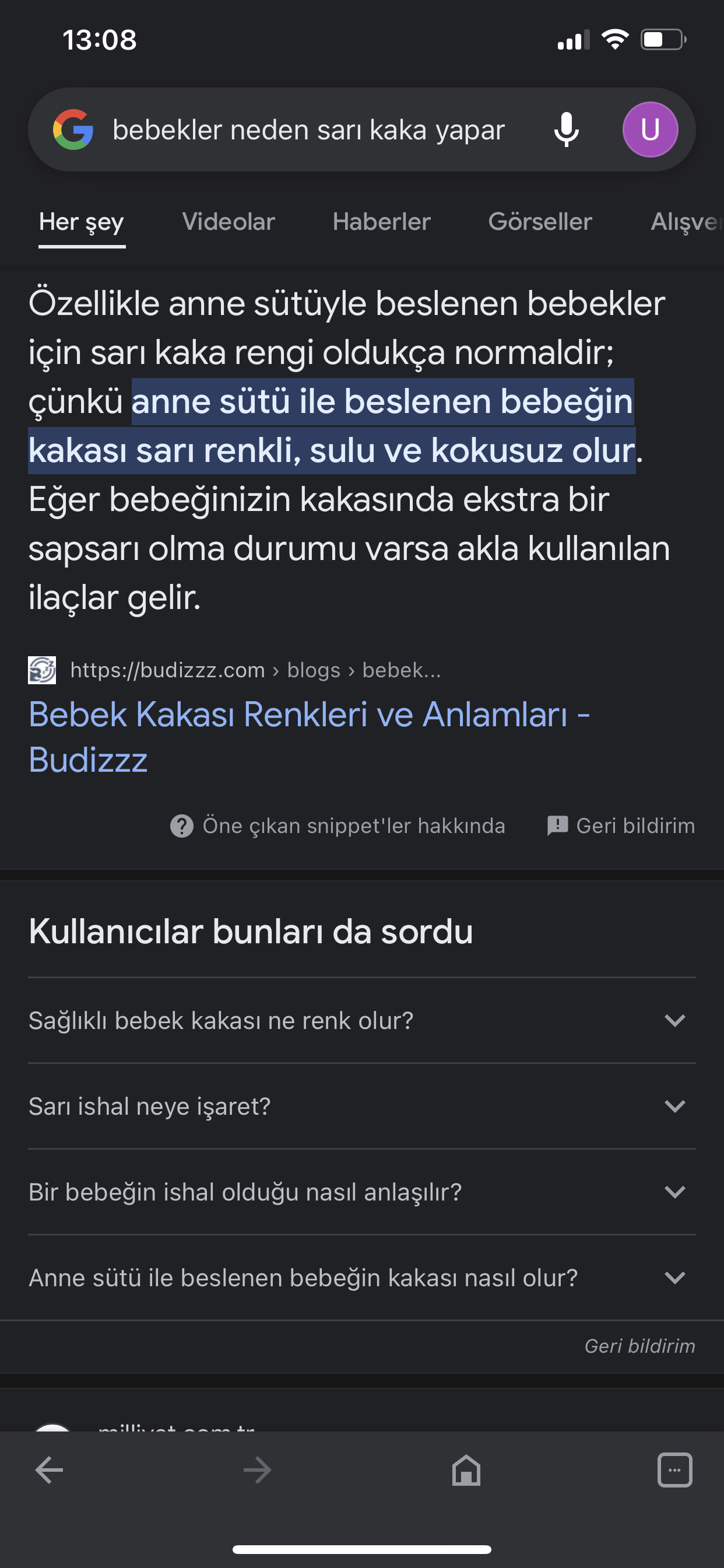Tap the question mark help icon near snippets

pyautogui.click(x=181, y=825)
